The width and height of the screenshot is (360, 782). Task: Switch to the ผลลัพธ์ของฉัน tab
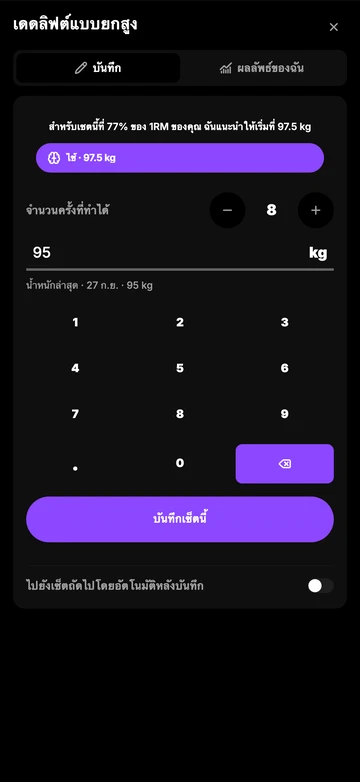click(262, 68)
